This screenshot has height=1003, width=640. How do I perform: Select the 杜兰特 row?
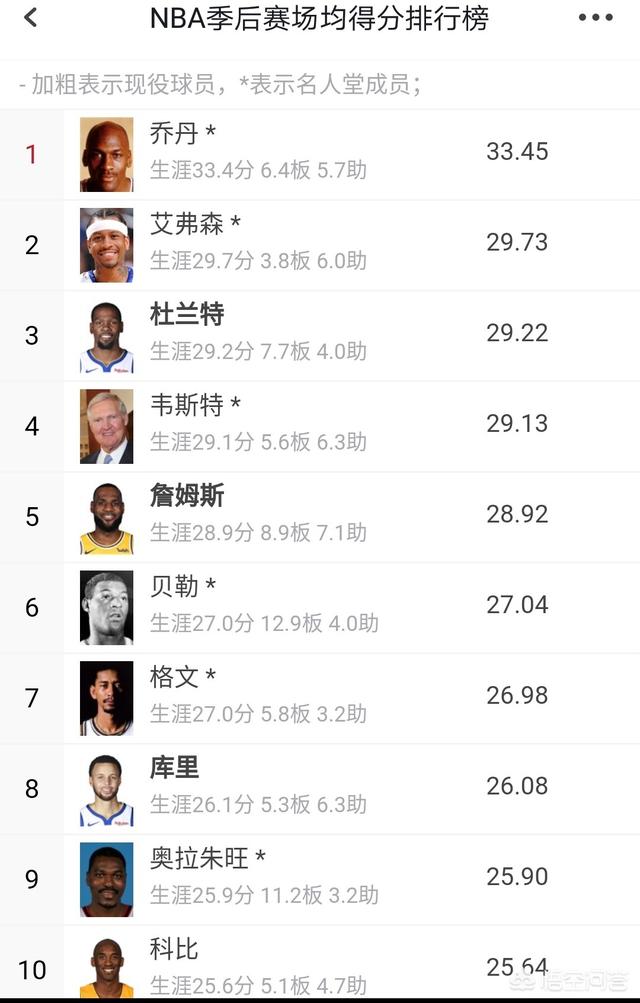pos(320,335)
